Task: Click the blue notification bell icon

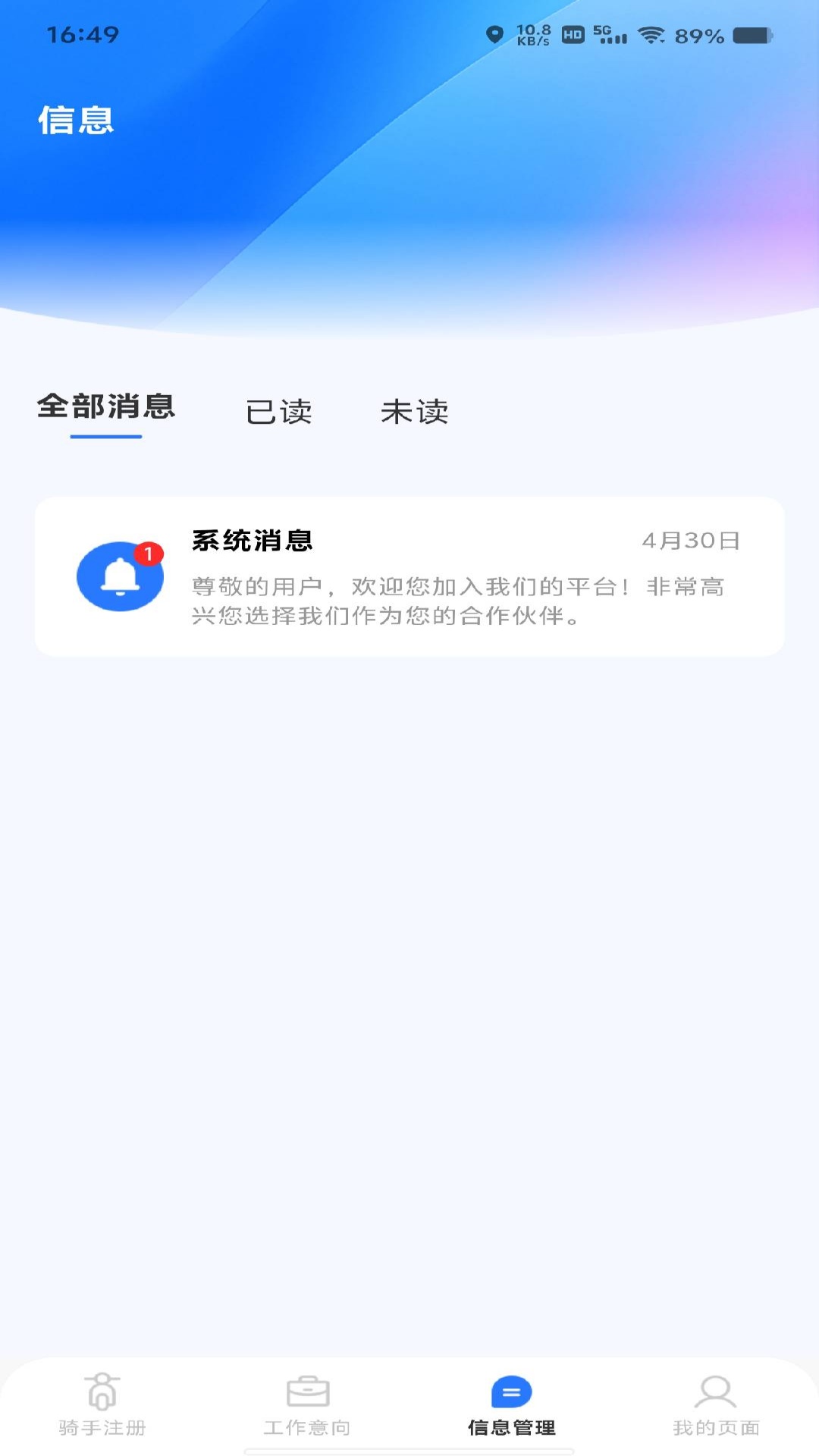Action: click(x=120, y=576)
